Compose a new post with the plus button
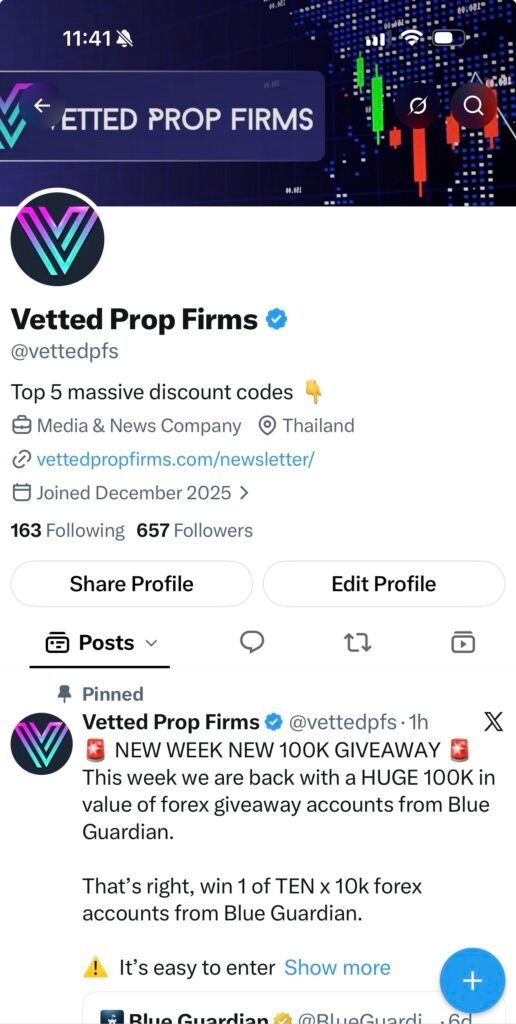This screenshot has width=516, height=1024. pos(472,980)
